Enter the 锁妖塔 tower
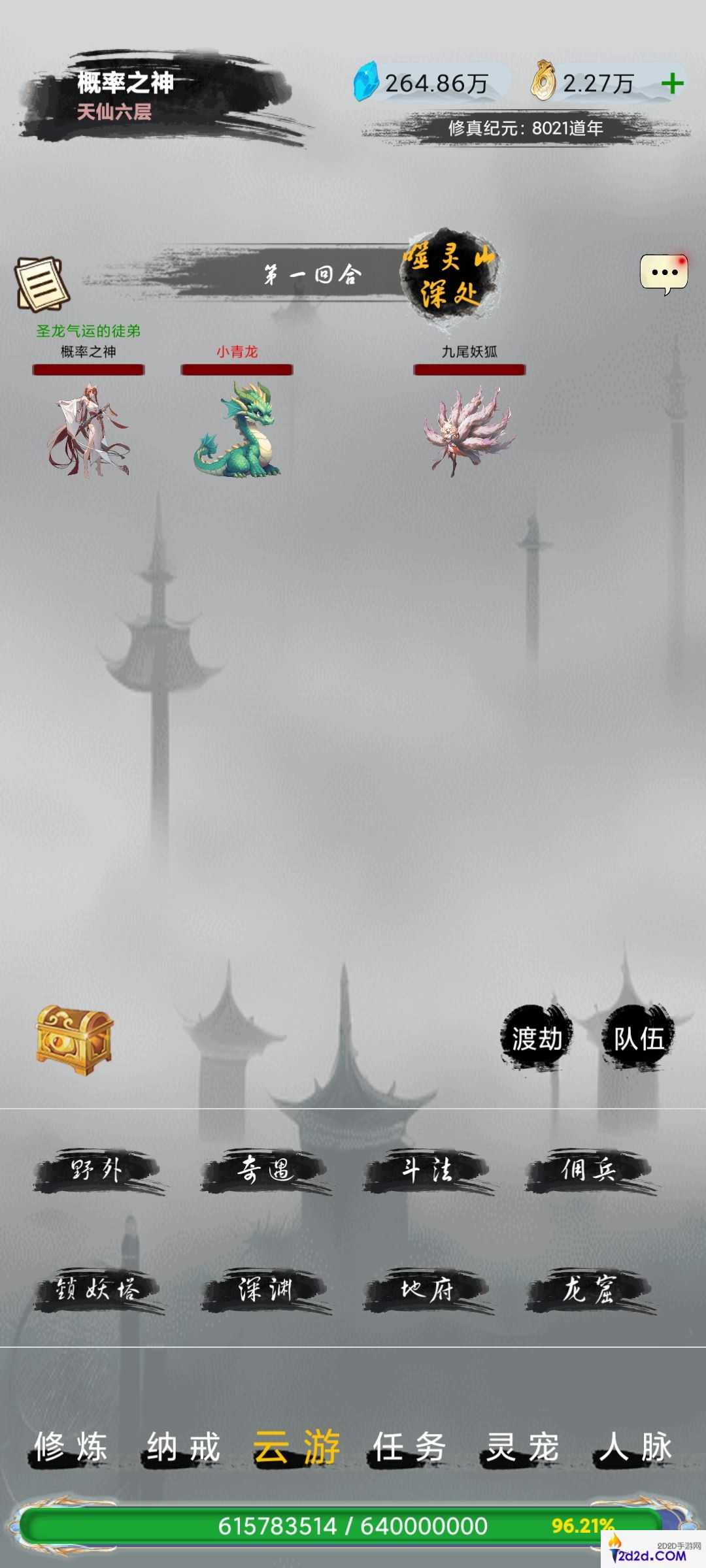 pos(98,1289)
